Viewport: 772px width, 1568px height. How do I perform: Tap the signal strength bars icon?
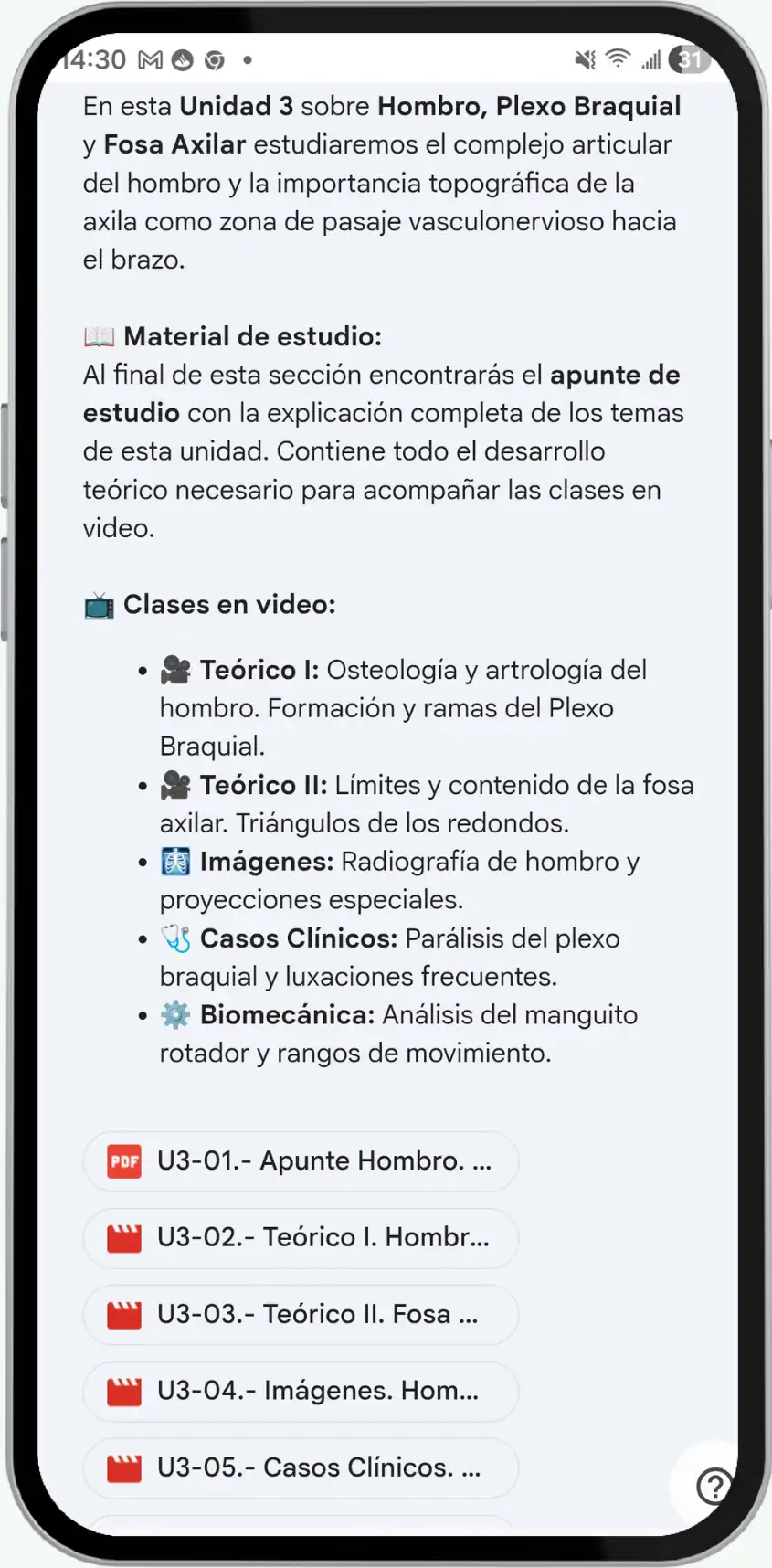pyautogui.click(x=651, y=58)
